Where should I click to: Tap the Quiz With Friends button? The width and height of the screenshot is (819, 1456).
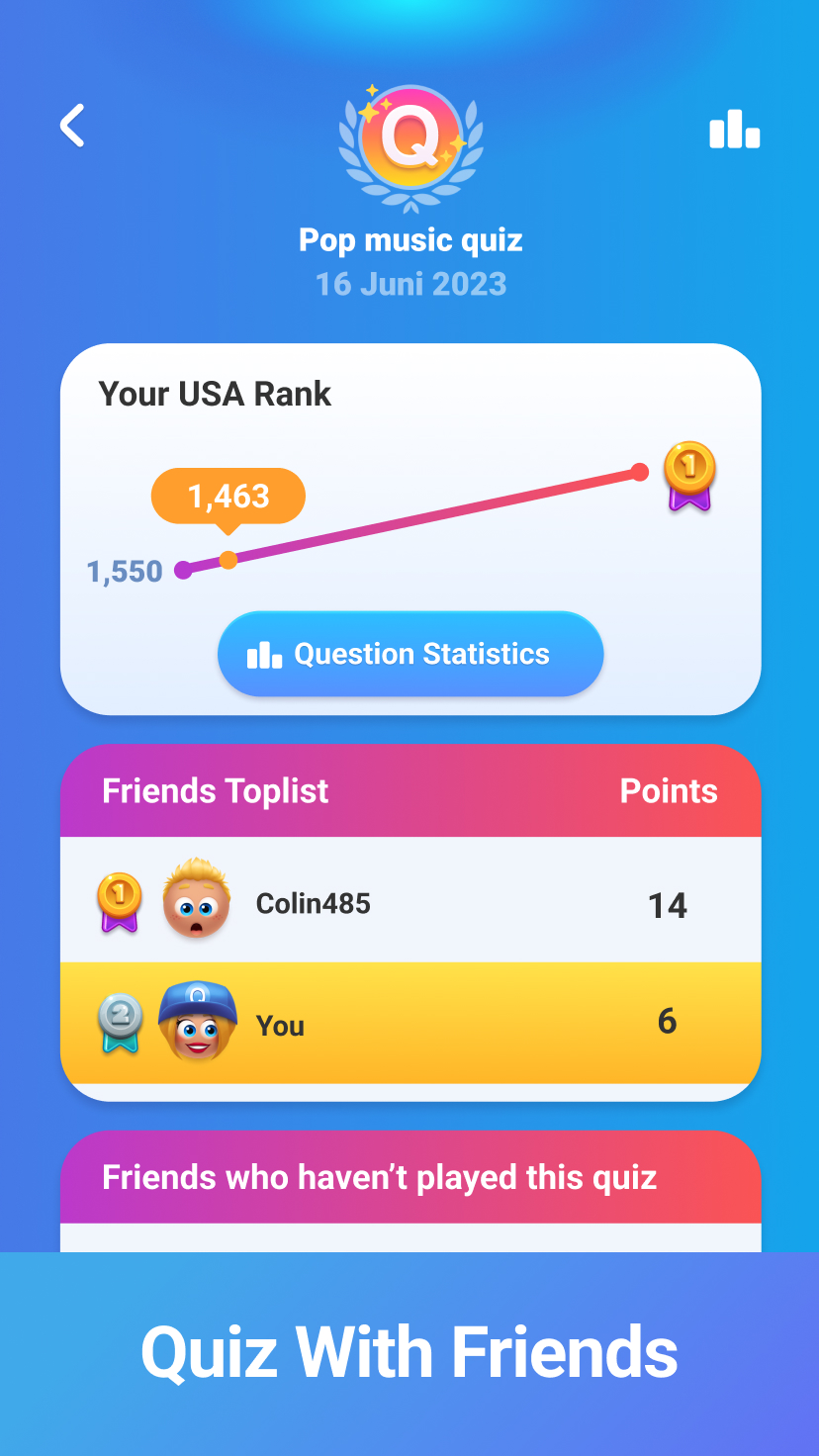pos(409,1352)
